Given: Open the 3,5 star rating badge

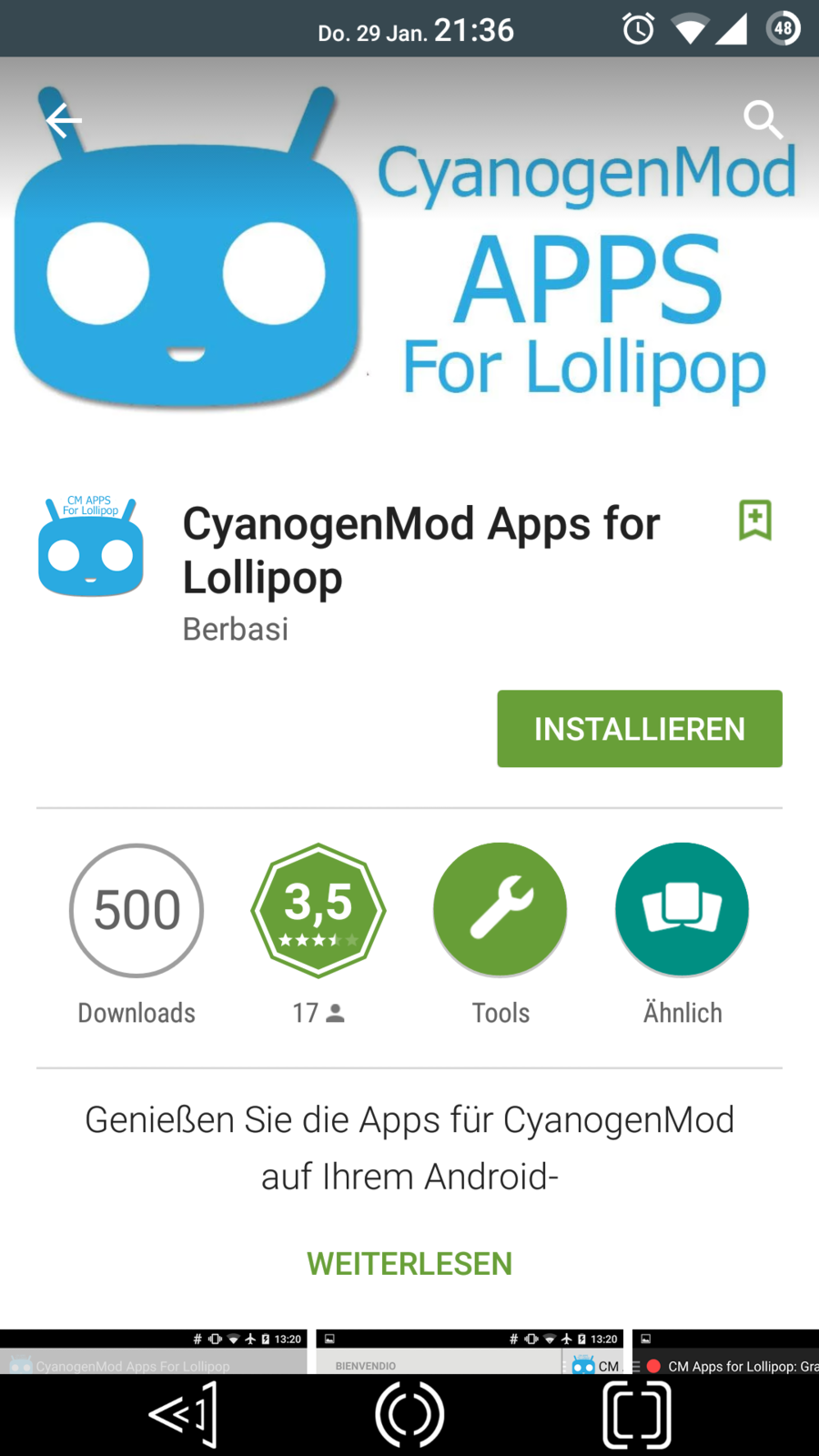Looking at the screenshot, I should [x=318, y=910].
